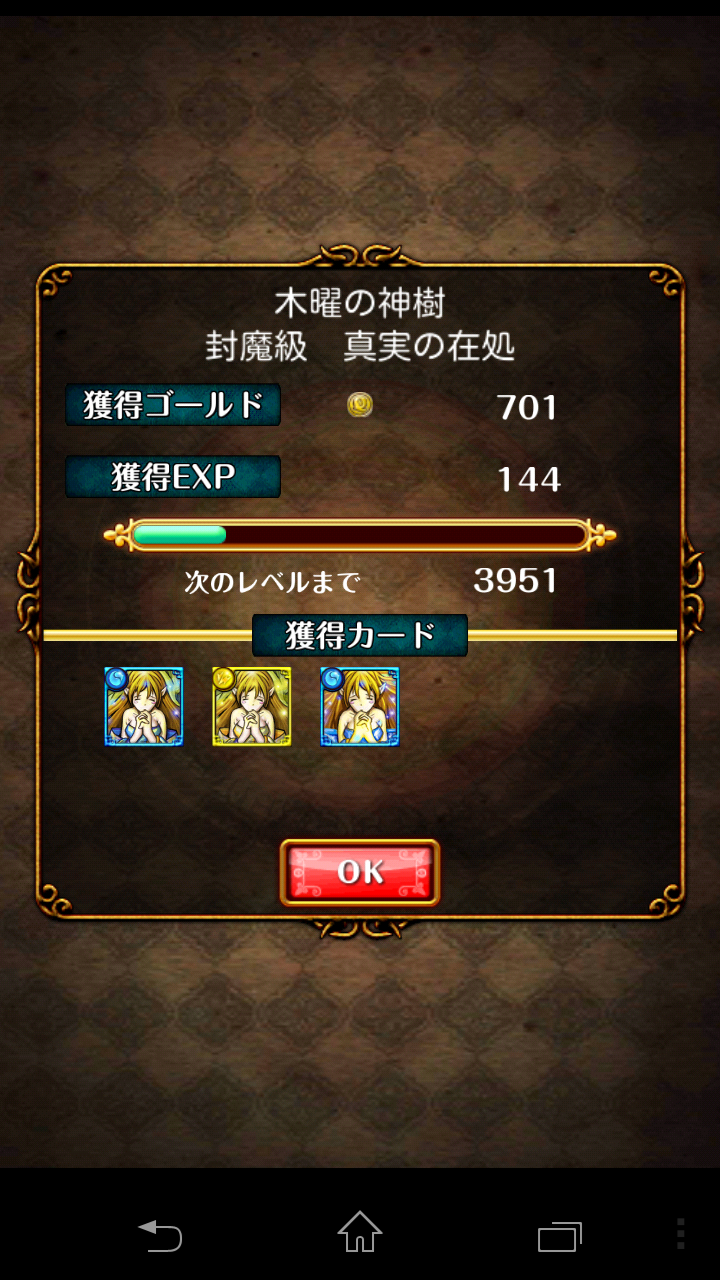Go back using system back button
Viewport: 720px width, 1280px height.
tap(160, 1235)
